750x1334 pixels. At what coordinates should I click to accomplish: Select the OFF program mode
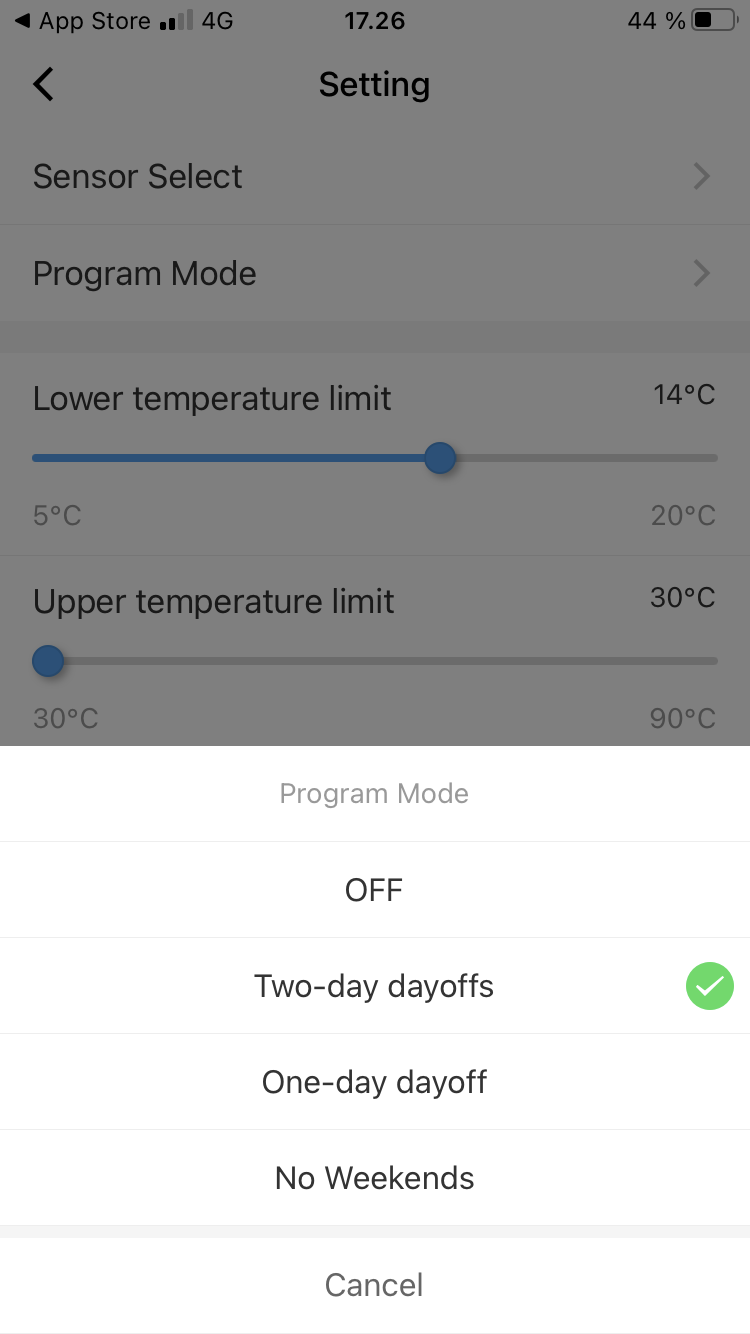(x=374, y=889)
